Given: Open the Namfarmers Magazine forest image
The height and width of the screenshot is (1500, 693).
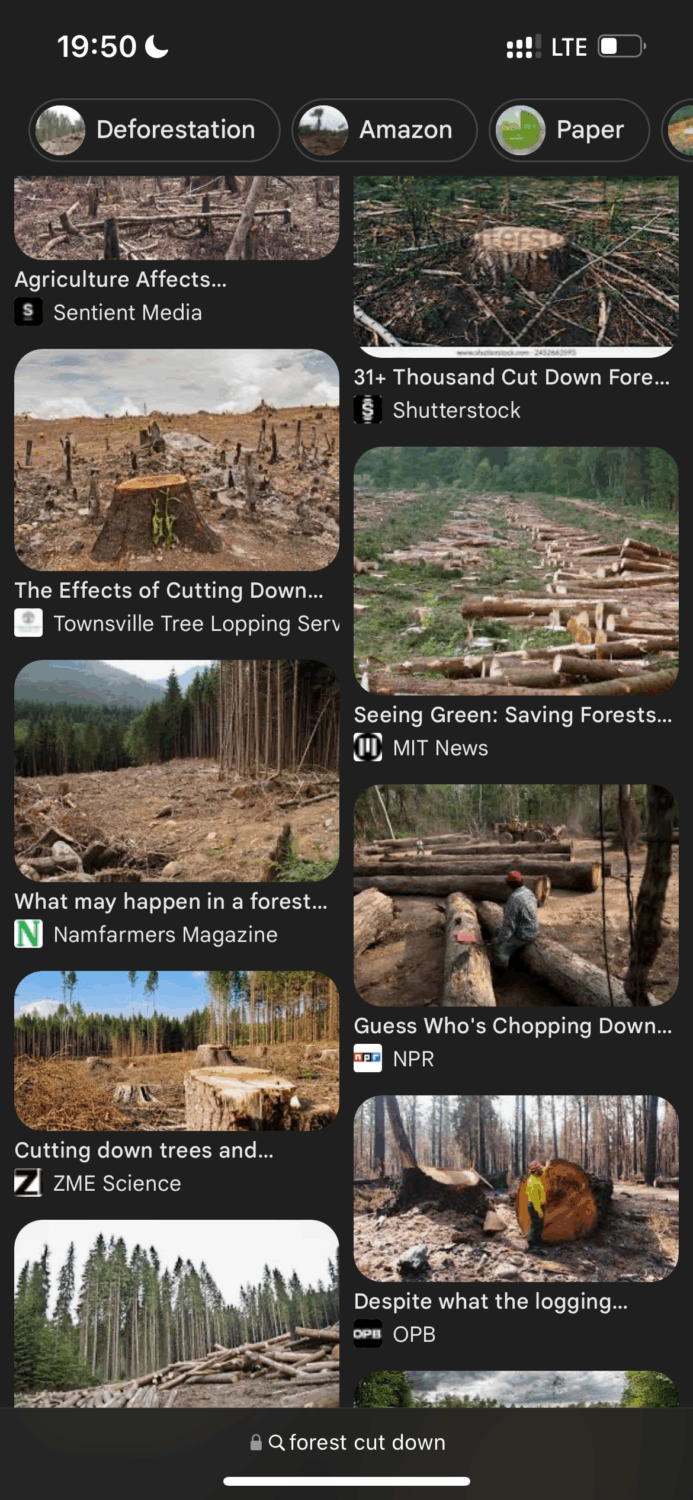Looking at the screenshot, I should 176,770.
